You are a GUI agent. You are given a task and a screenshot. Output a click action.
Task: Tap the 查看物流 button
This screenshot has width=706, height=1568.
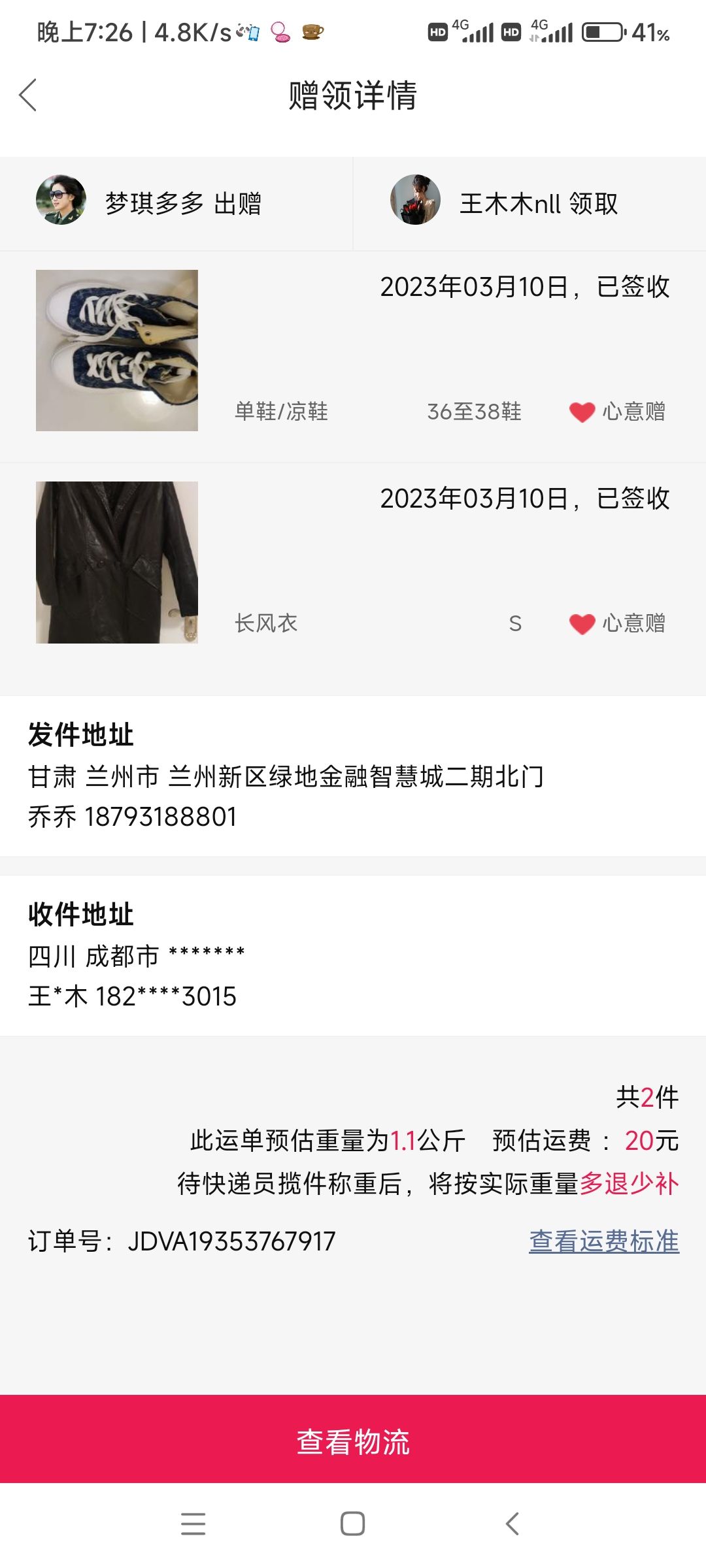point(353,1441)
